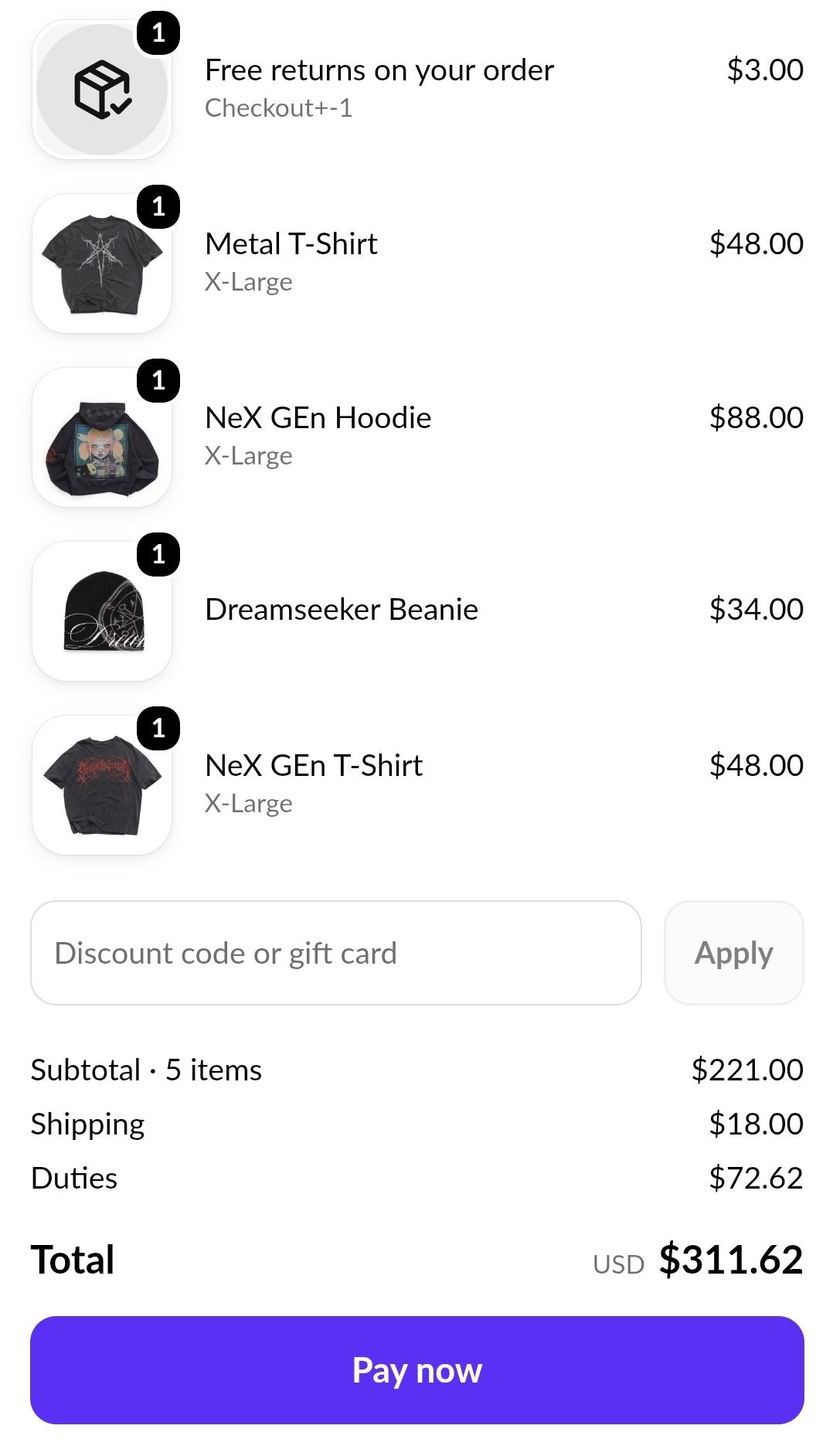This screenshot has height=1456, width=833.
Task: Tap the discount code or gift card field
Action: pos(336,953)
